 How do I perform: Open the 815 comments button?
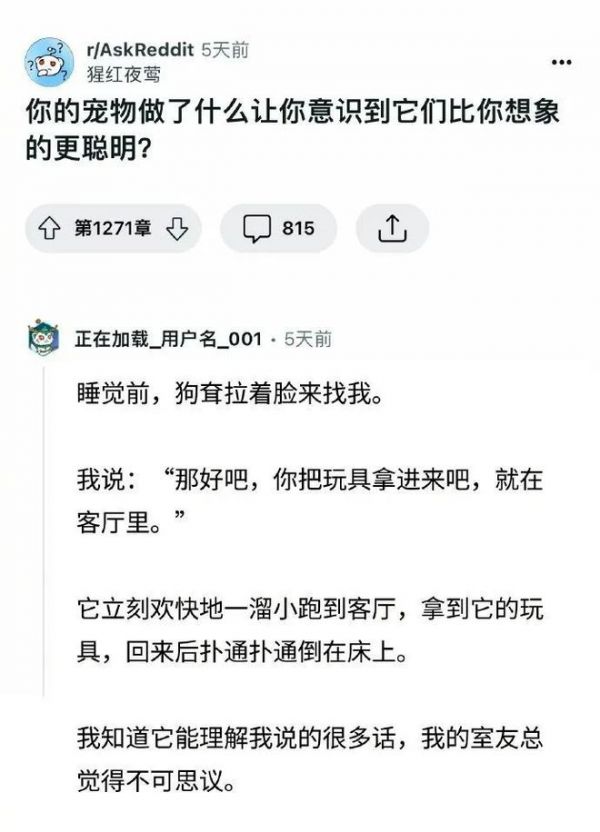point(279,229)
